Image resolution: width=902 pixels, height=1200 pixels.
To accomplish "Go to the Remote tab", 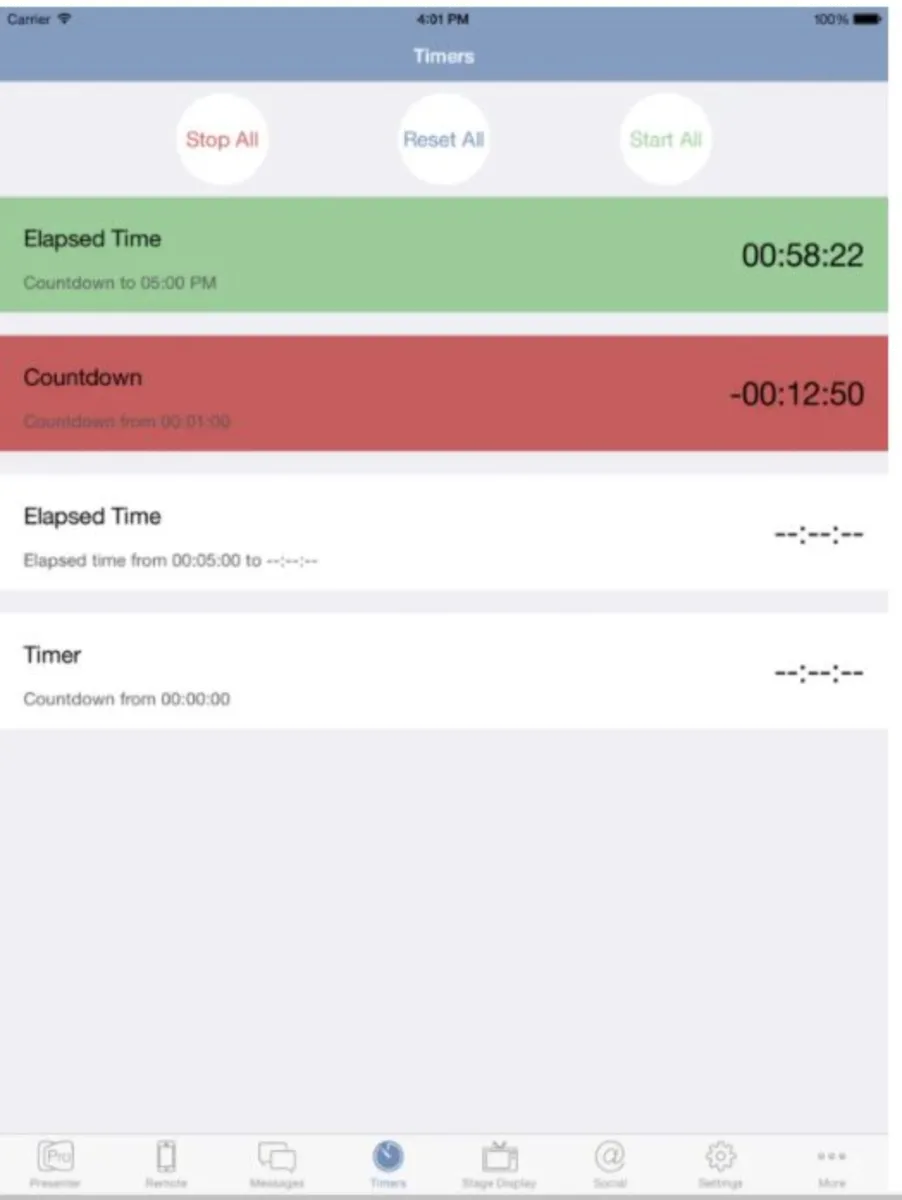I will tap(166, 1162).
